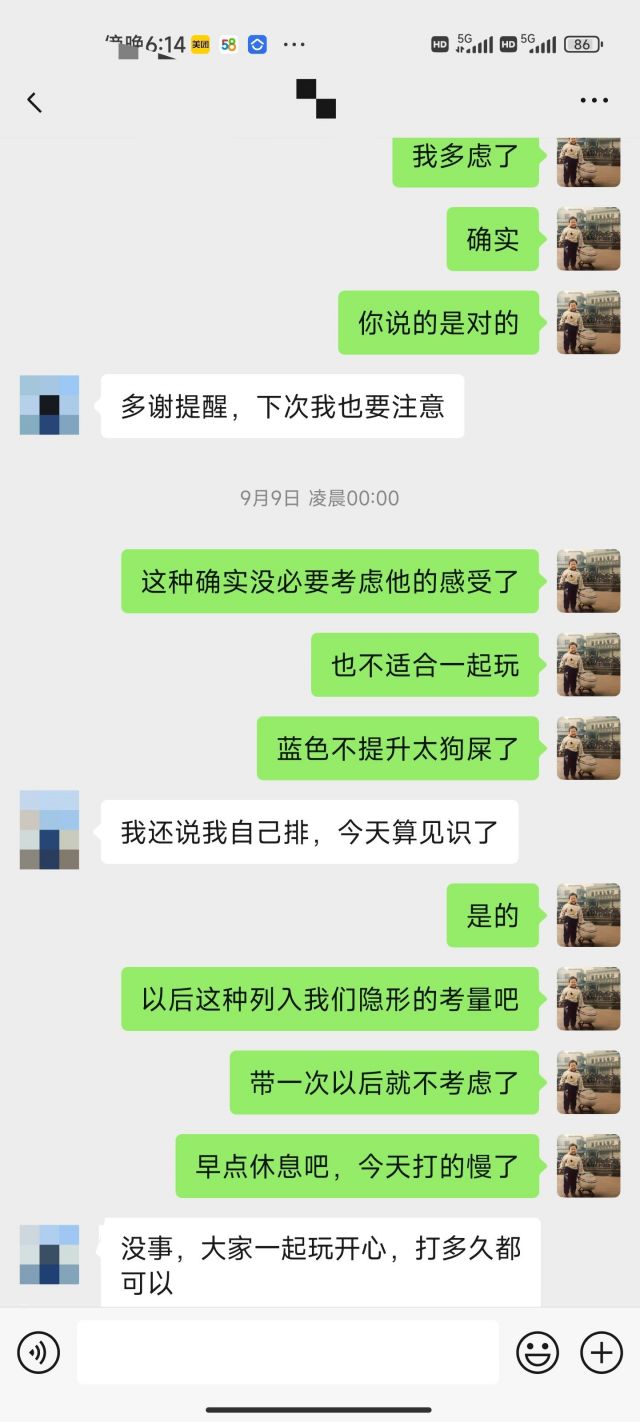Open the emoji sticker panel
640x1422 pixels.
pos(537,1353)
